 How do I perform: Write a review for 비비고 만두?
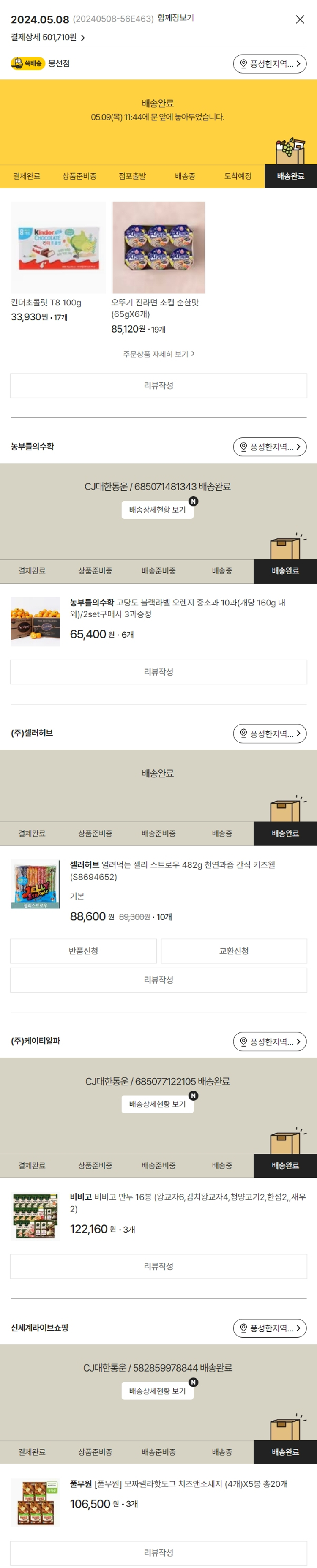[x=158, y=1266]
